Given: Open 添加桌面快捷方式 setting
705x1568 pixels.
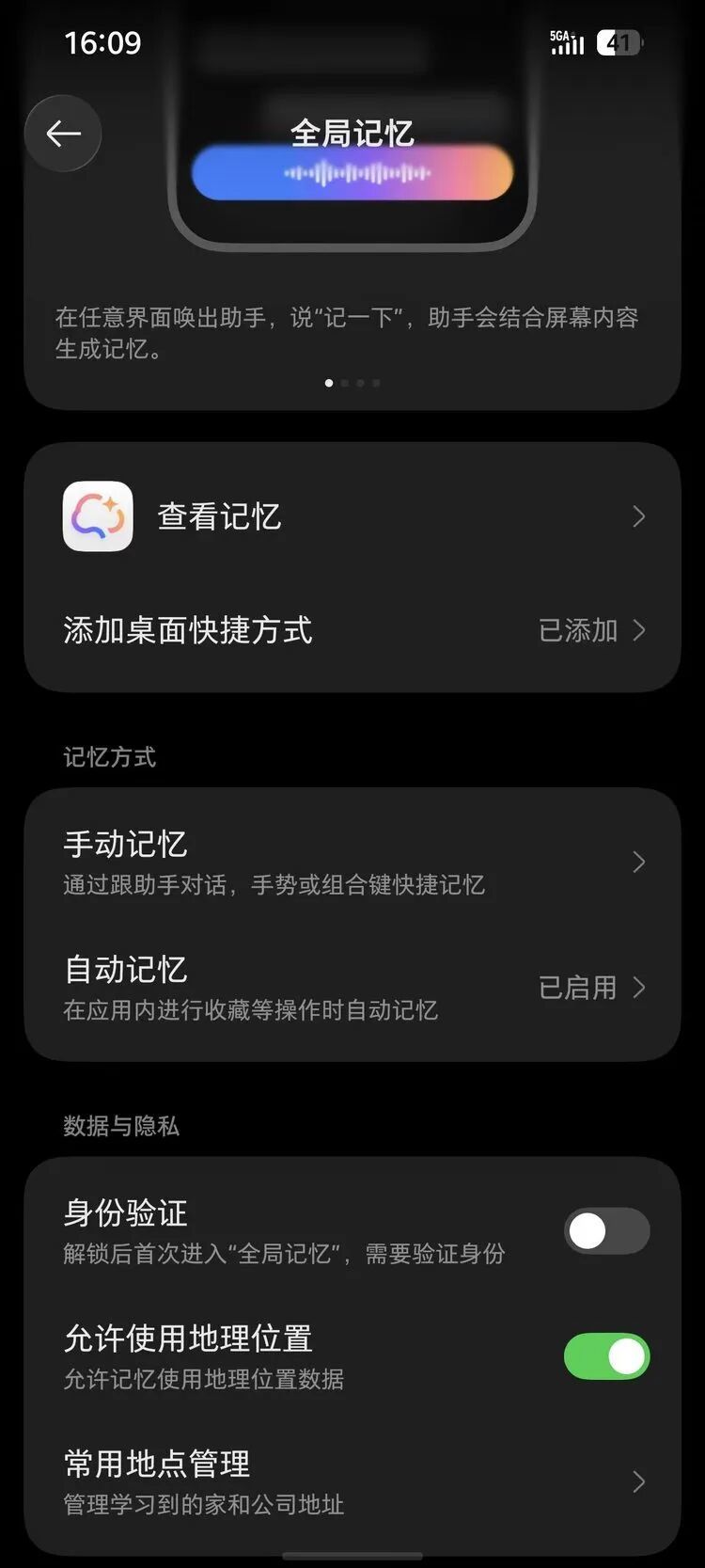Looking at the screenshot, I should click(352, 630).
